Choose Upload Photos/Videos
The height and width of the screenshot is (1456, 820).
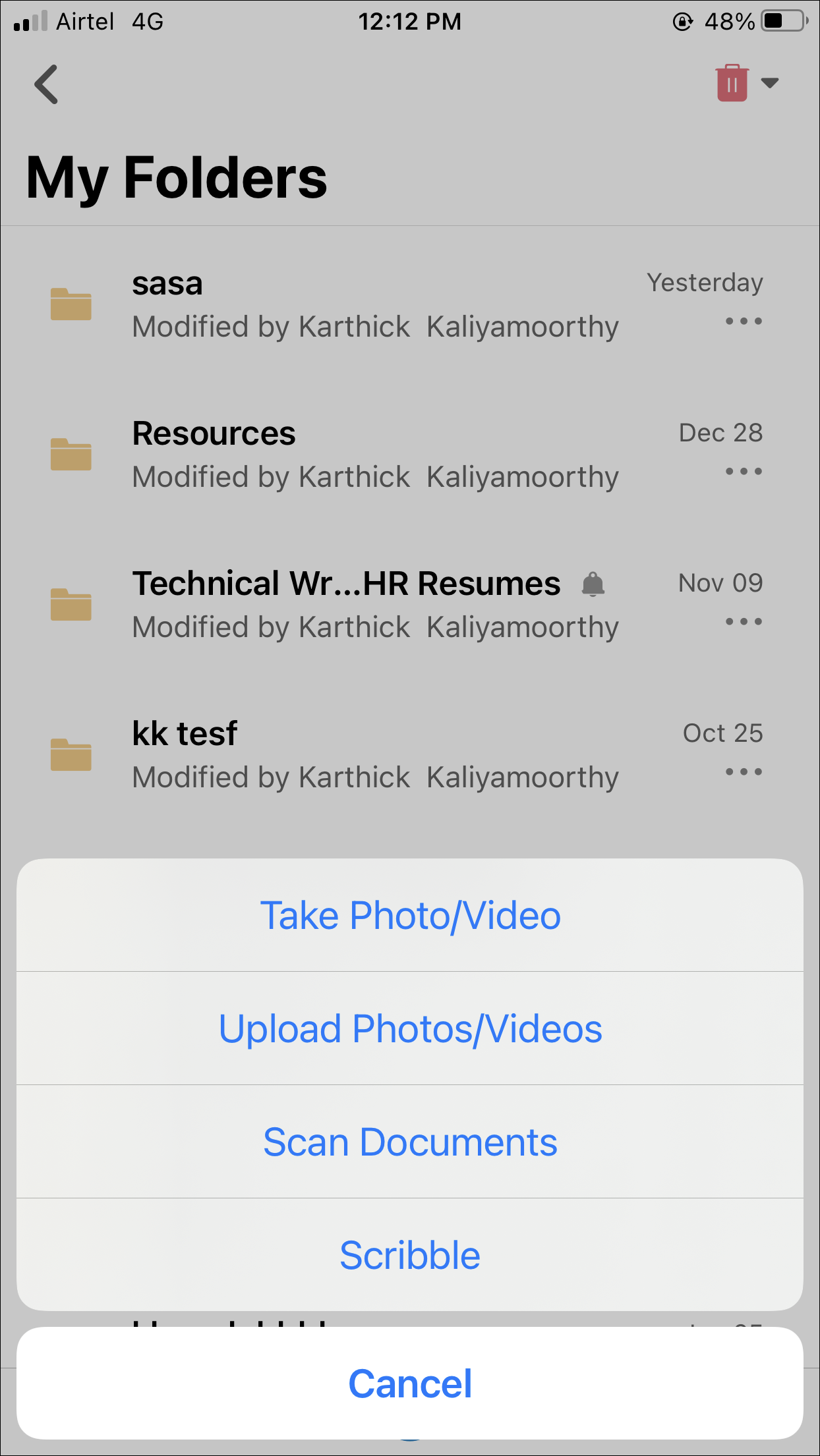coord(410,1028)
